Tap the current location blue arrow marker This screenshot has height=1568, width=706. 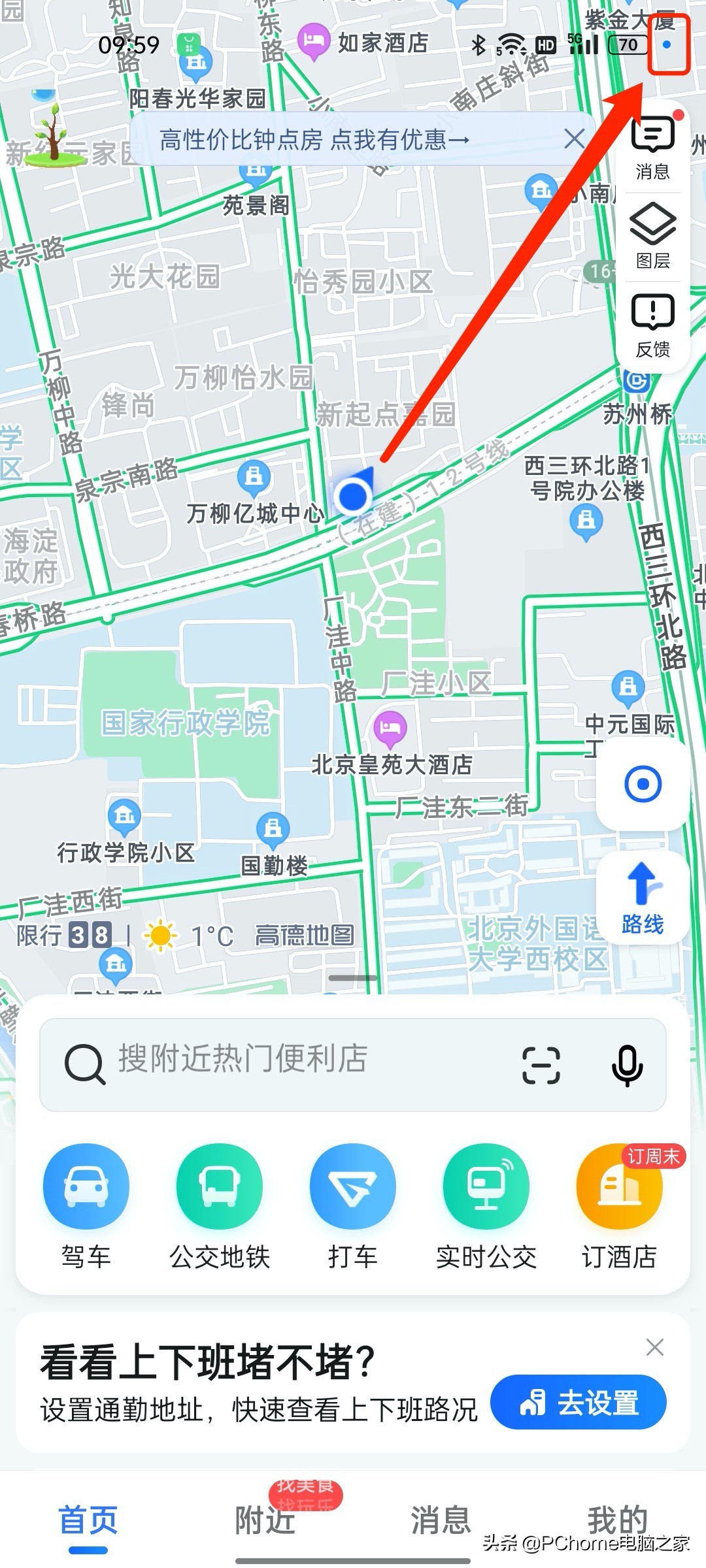coord(353,497)
